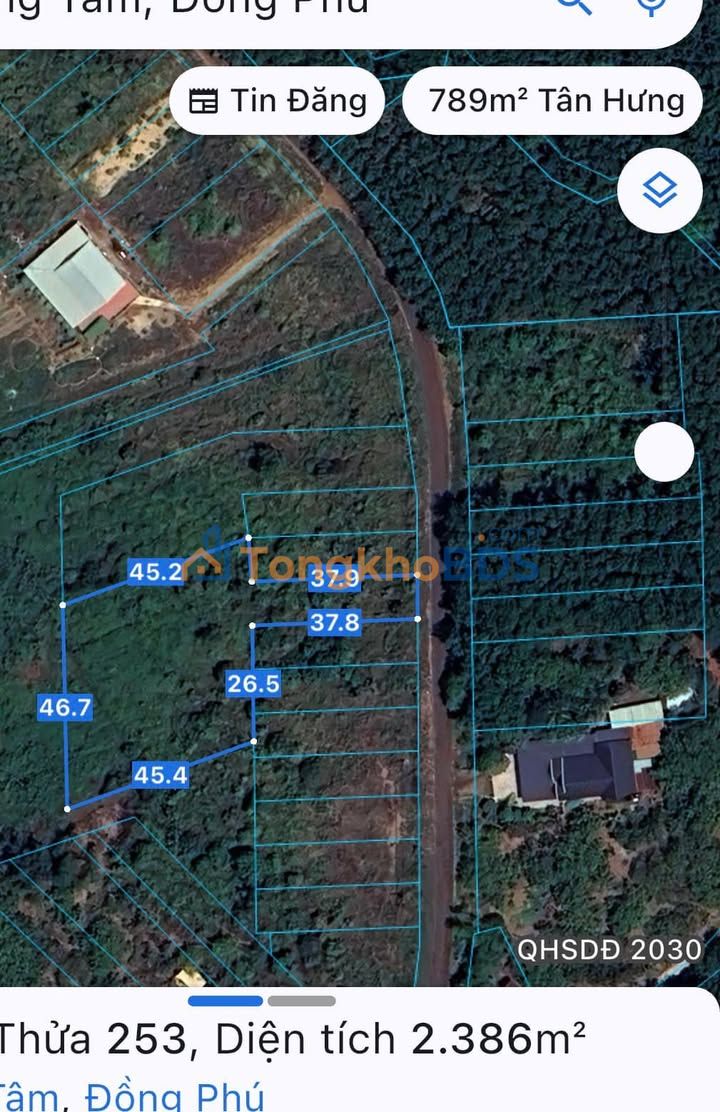Tap the search magnifier icon
Screen dimensions: 720x1112
coord(574,6)
